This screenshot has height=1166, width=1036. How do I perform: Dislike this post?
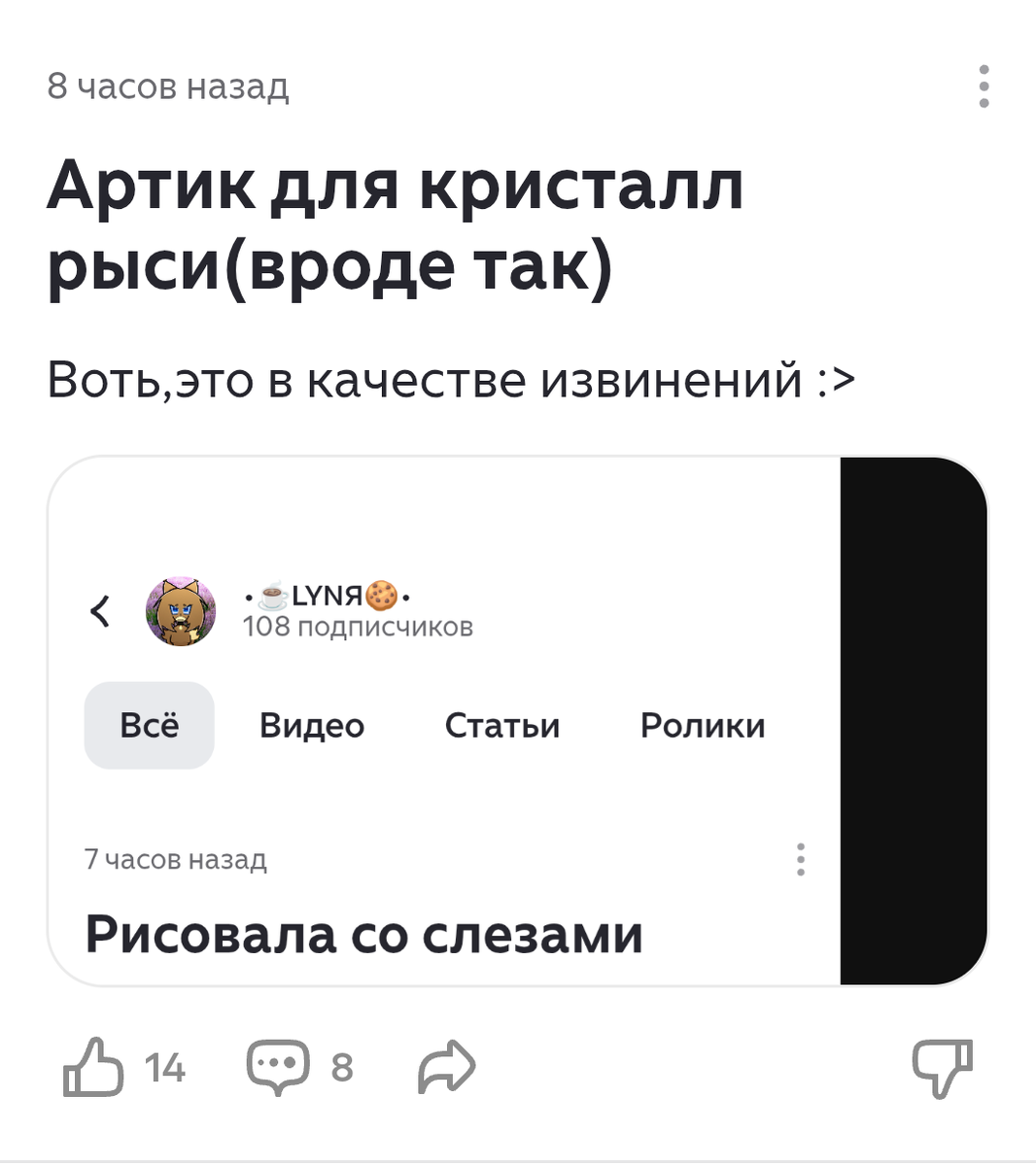[x=942, y=1067]
